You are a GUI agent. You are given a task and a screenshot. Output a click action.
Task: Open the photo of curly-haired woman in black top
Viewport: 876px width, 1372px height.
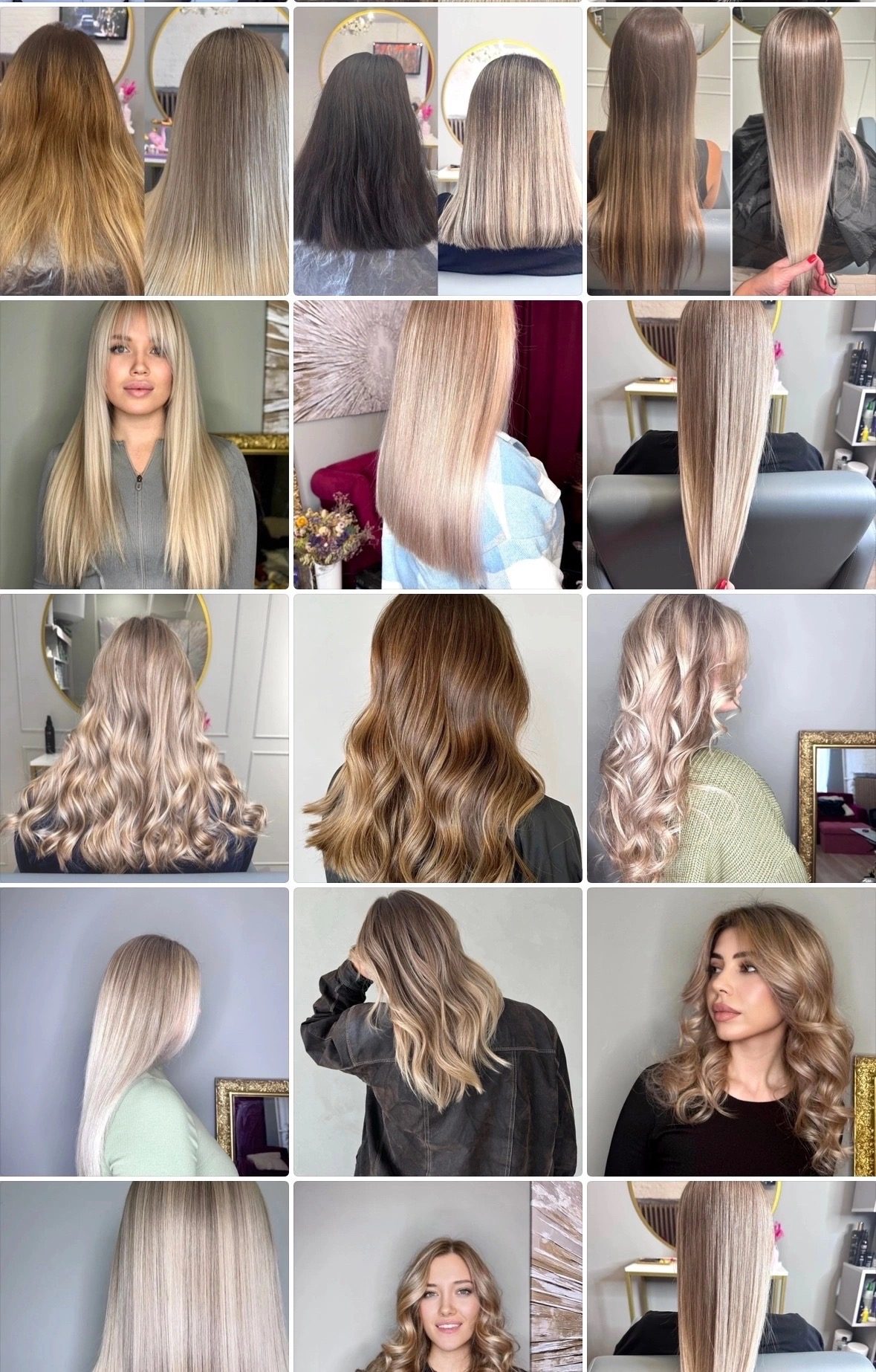pos(731,1032)
